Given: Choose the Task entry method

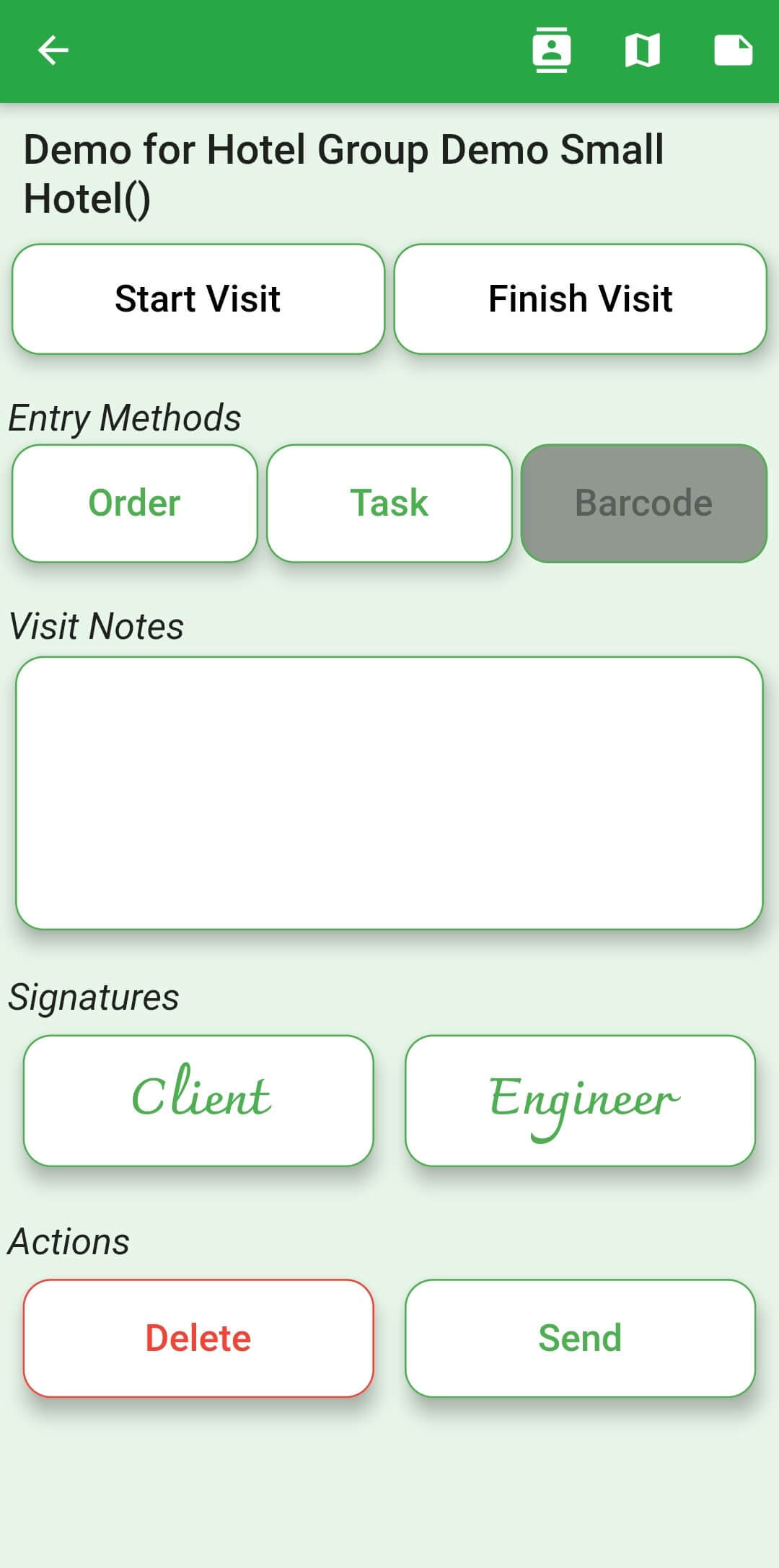Looking at the screenshot, I should [389, 503].
